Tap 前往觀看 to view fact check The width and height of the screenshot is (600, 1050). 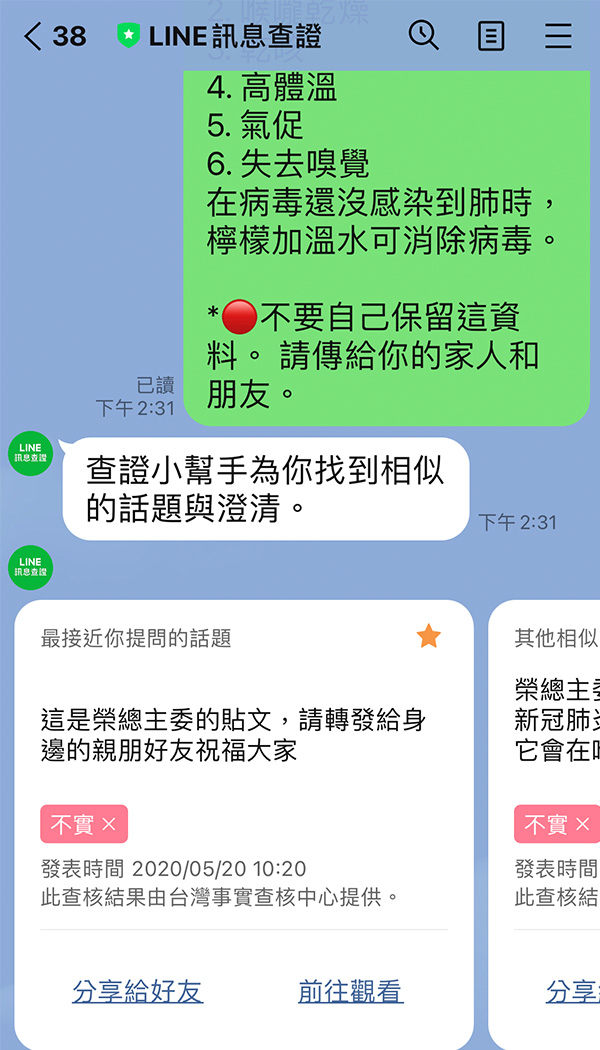(350, 991)
